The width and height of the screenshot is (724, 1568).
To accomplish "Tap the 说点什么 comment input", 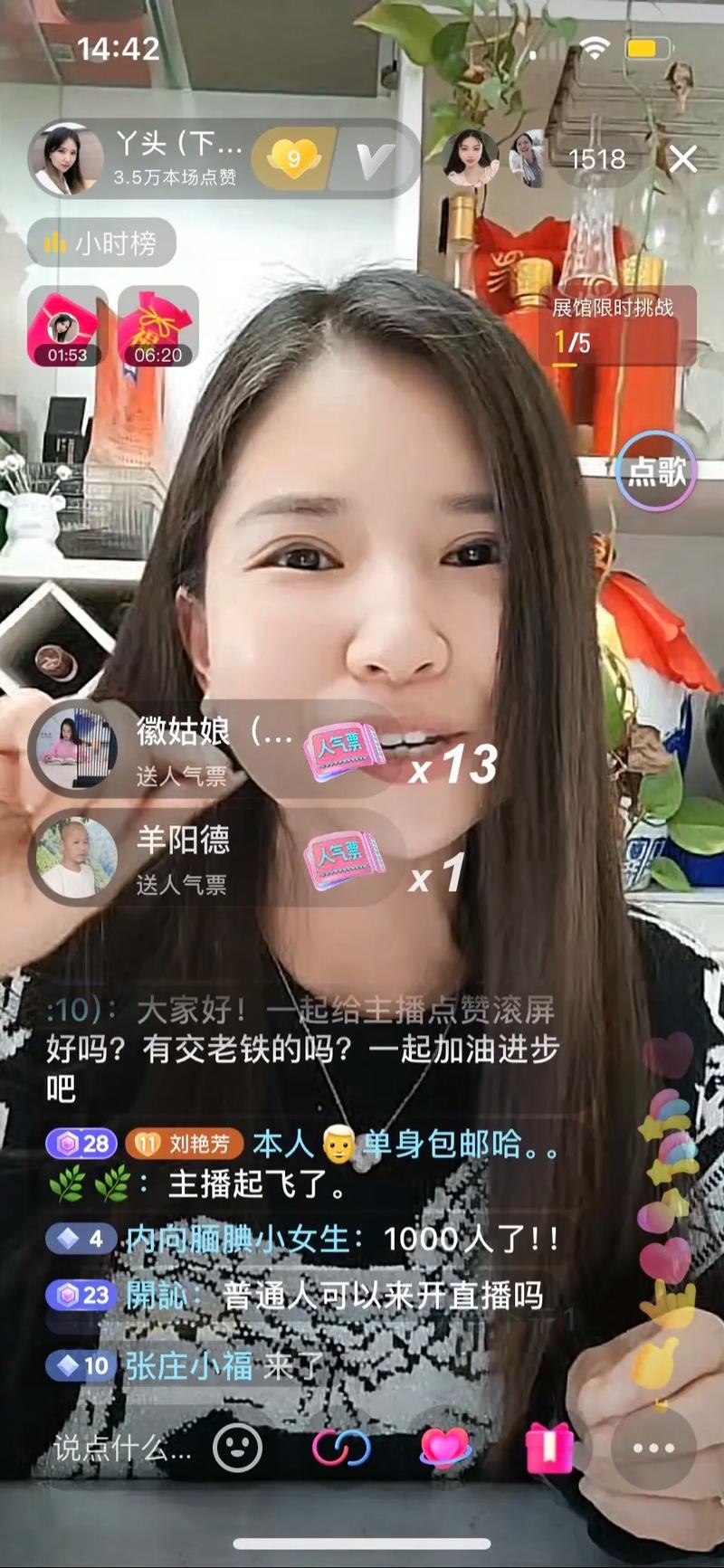I will (x=122, y=1449).
